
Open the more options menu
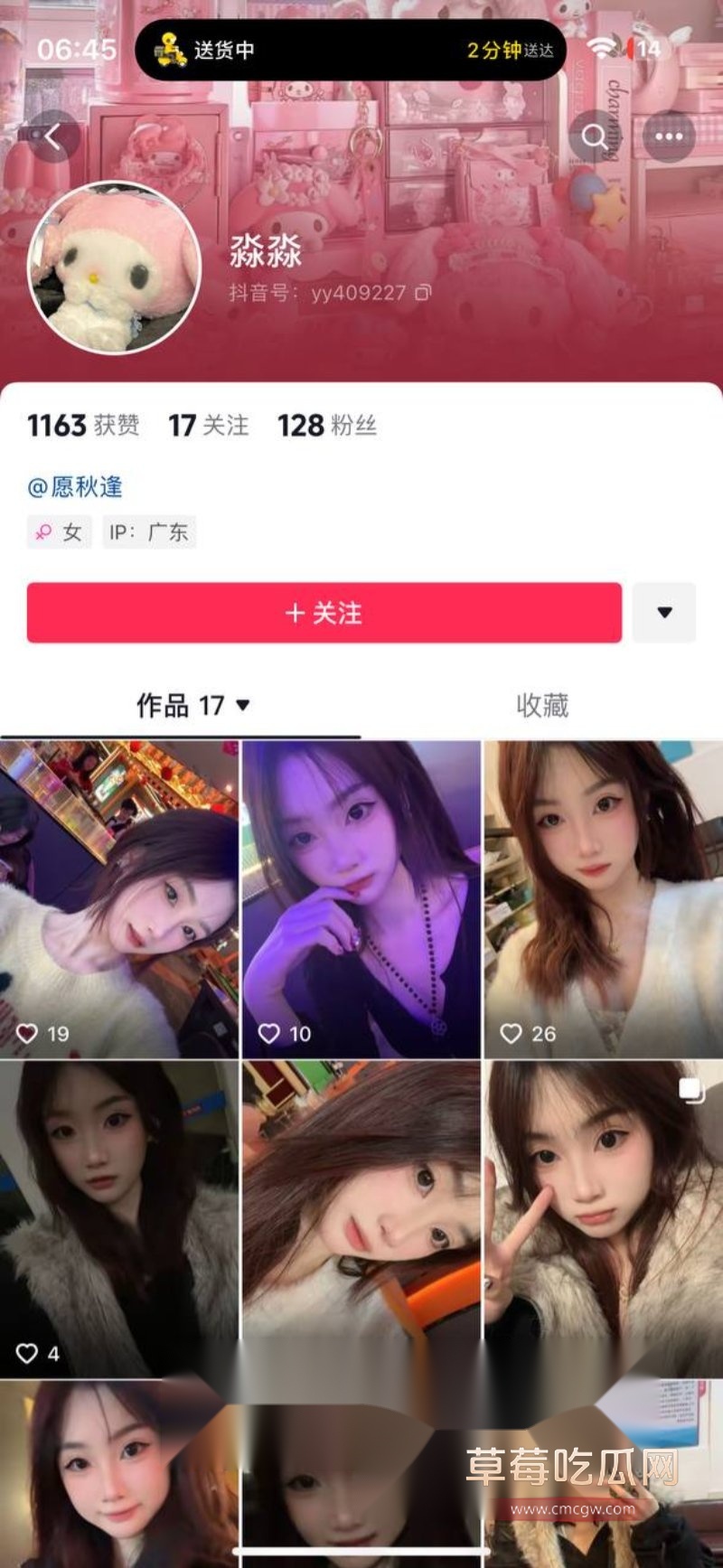[x=667, y=136]
